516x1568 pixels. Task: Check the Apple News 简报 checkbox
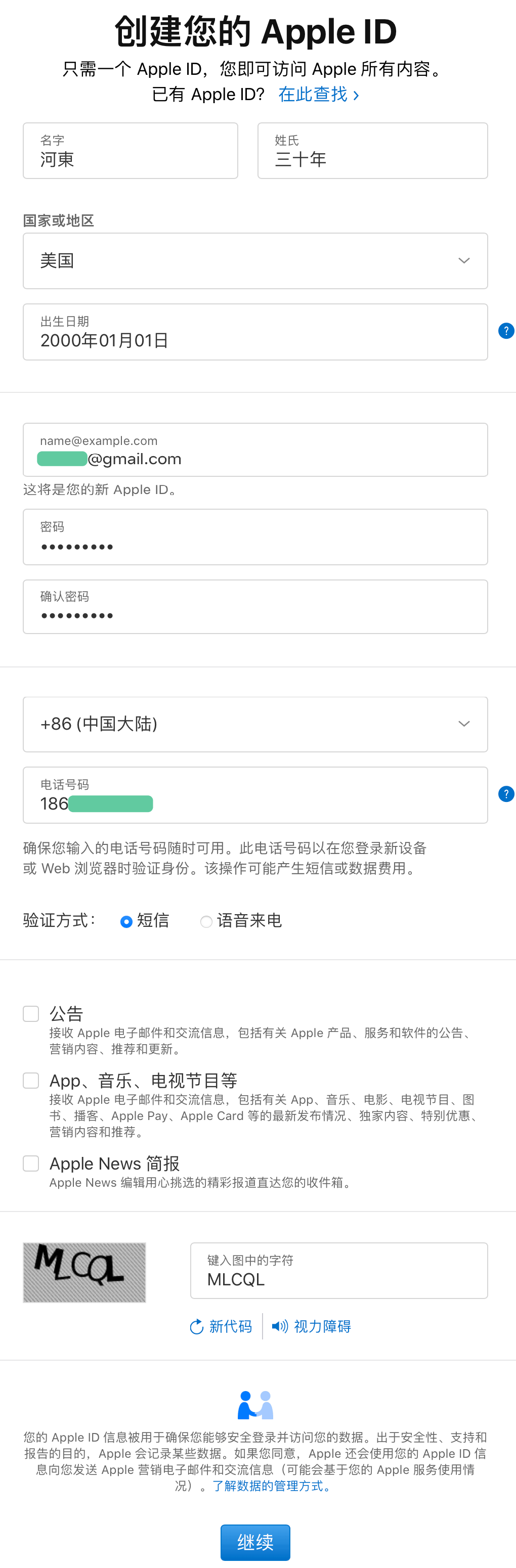(x=31, y=1163)
